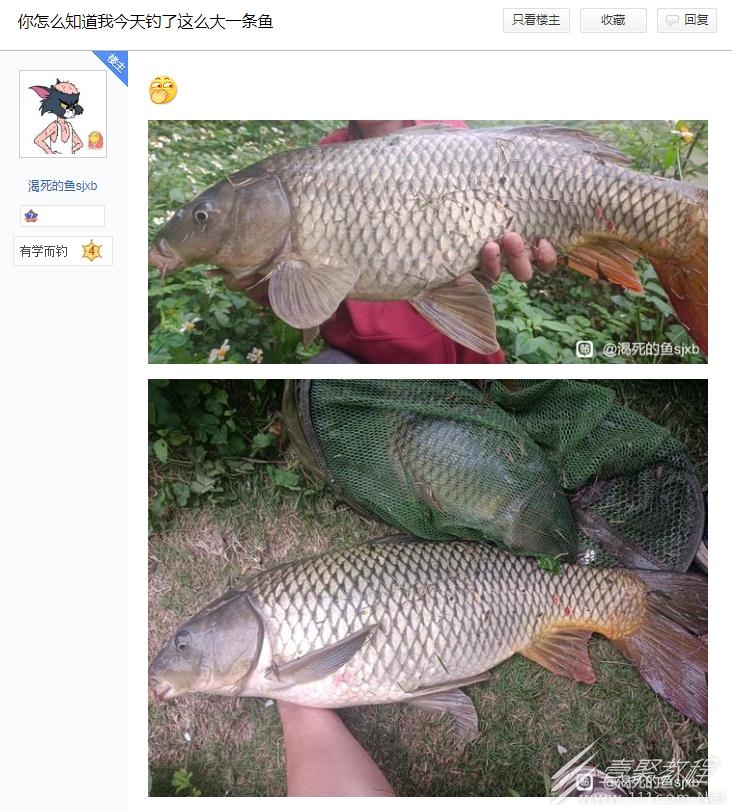Tap 收藏 to bookmark this thread
The width and height of the screenshot is (732, 810).
coord(613,20)
